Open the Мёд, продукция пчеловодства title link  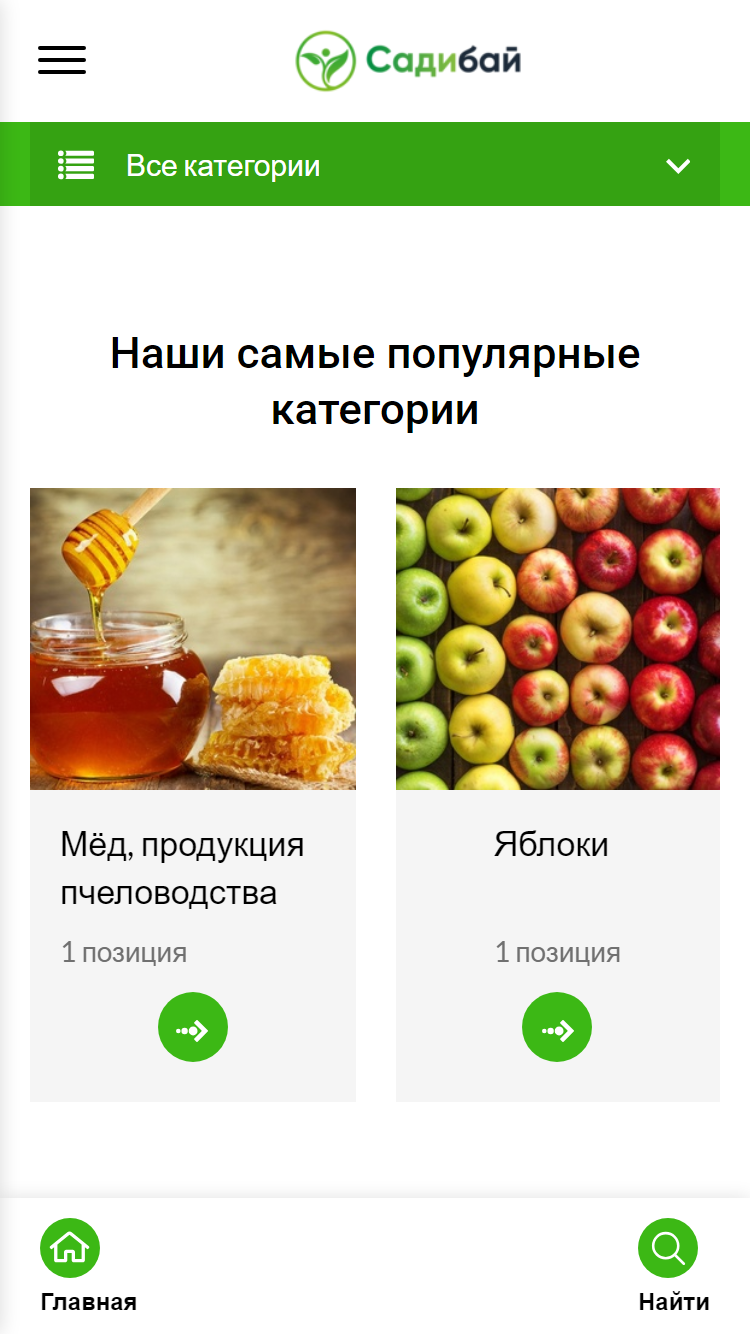pos(182,869)
